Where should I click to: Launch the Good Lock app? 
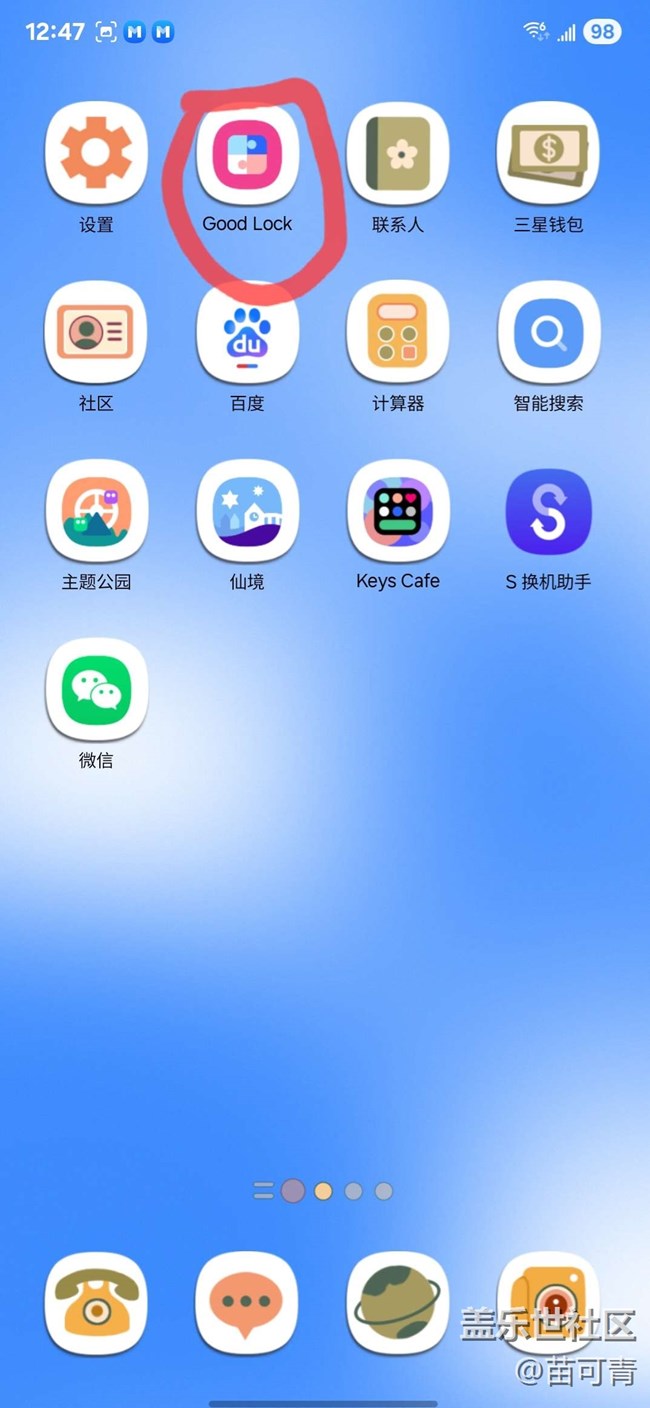pos(247,154)
